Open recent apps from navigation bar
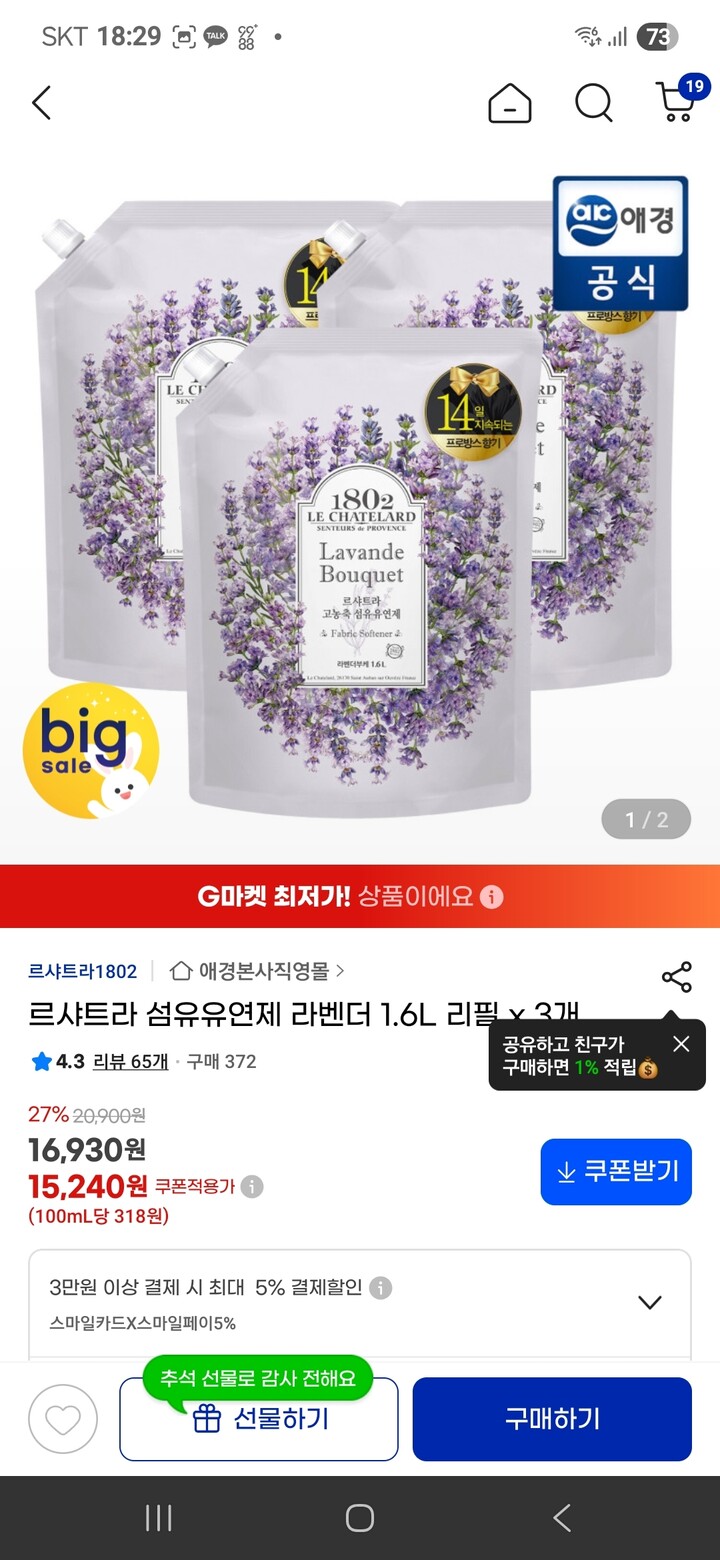 [x=159, y=1518]
